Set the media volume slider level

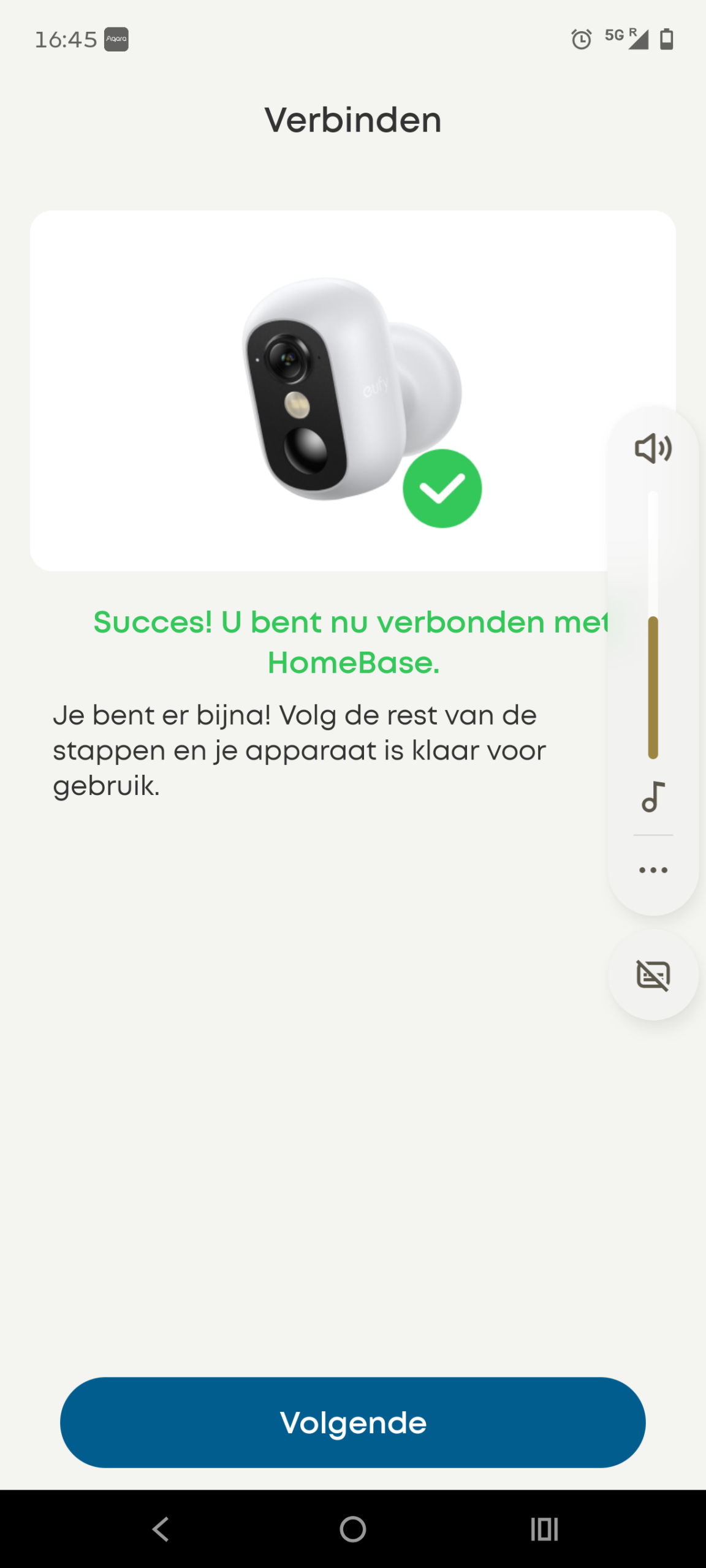click(653, 625)
